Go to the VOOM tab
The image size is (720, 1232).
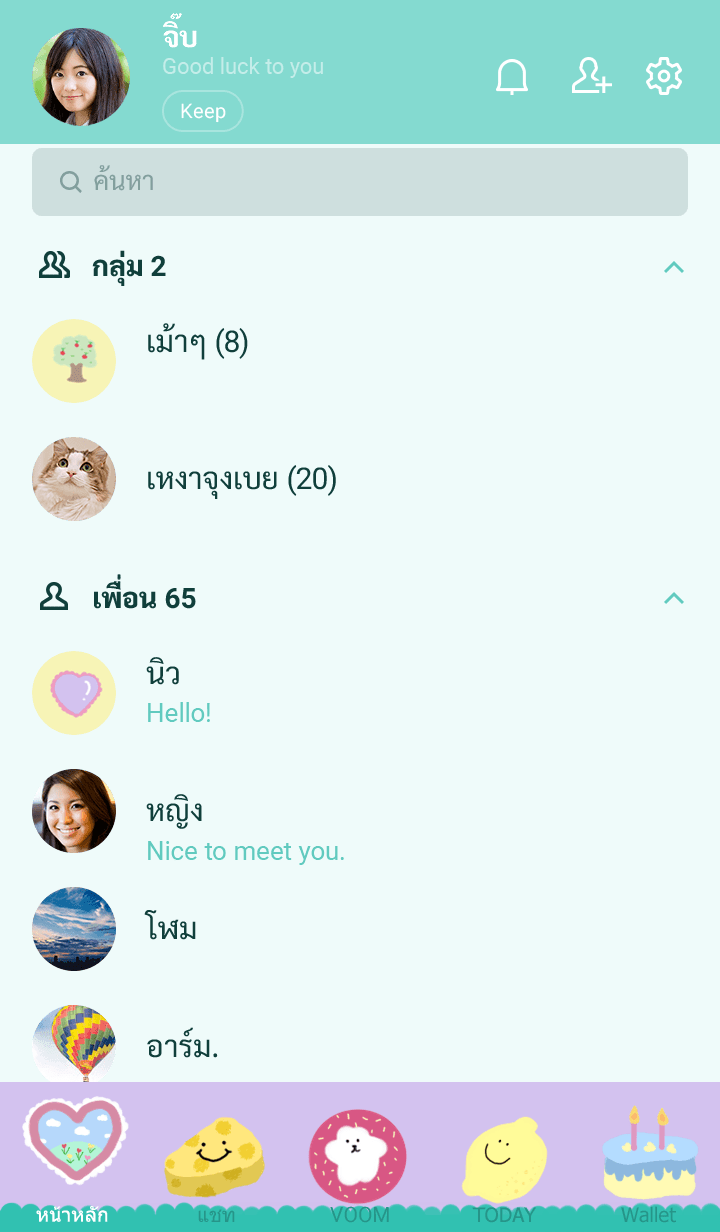359,1160
